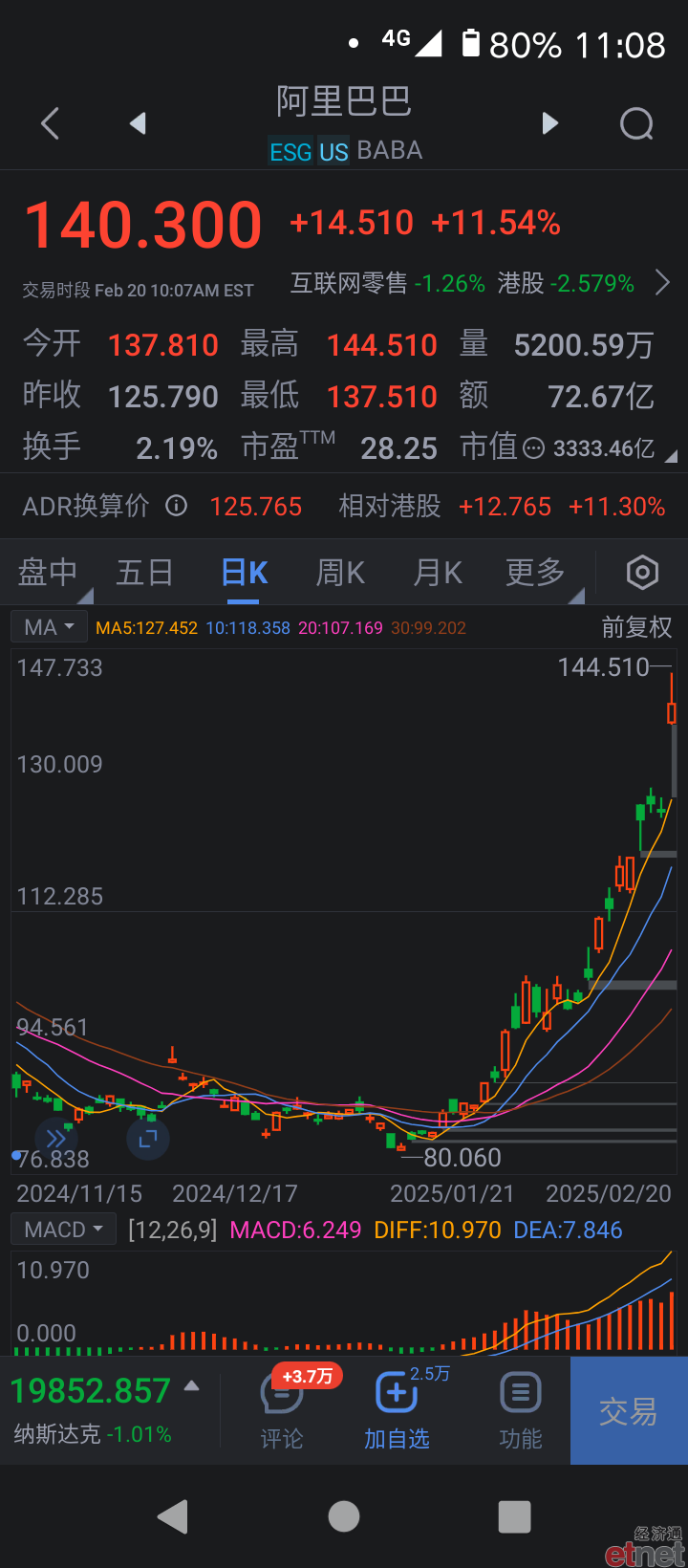This screenshot has width=688, height=1568.
Task: Change the 前复权 adjustment setting
Action: 636,627
